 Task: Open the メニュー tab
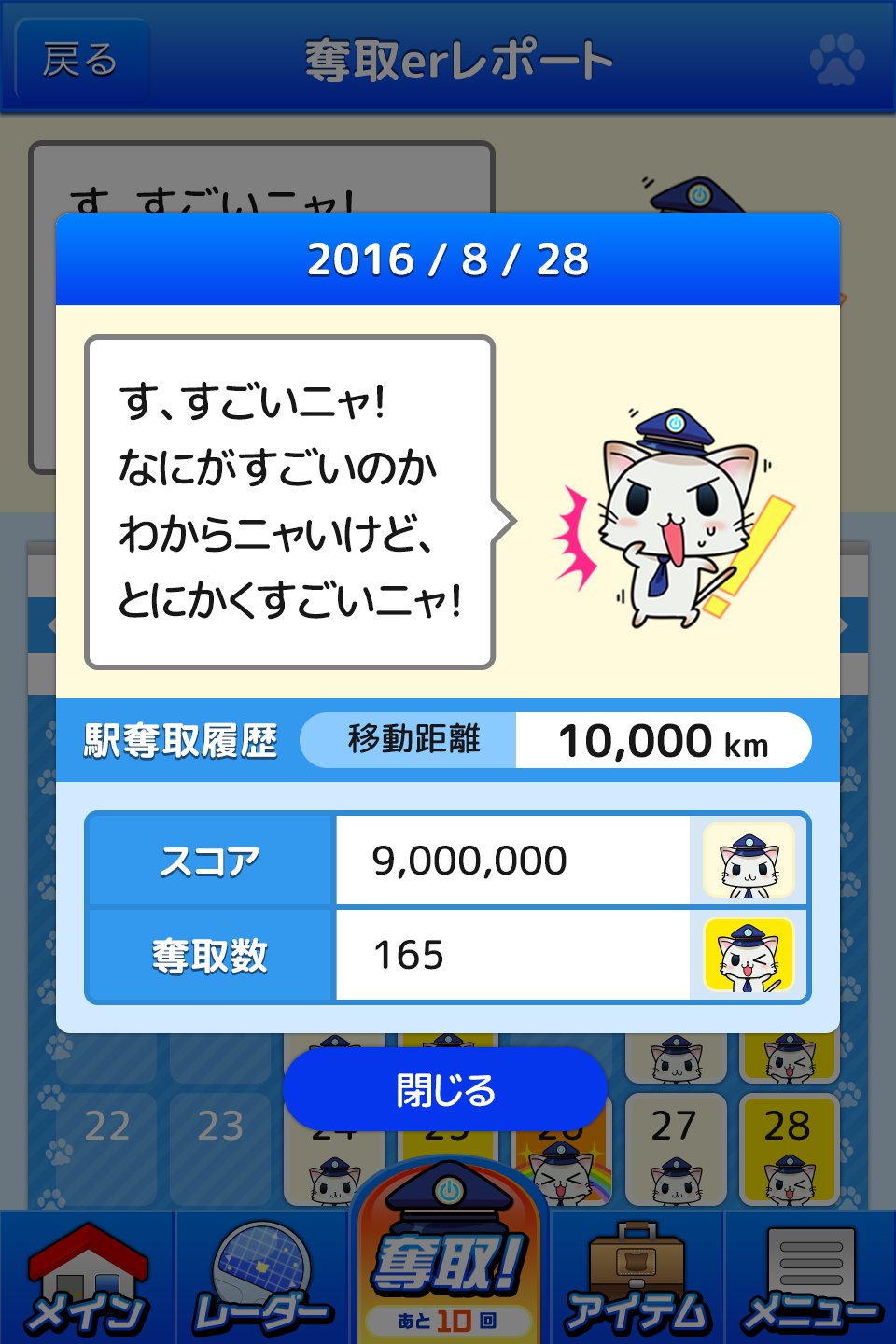[x=810, y=1279]
